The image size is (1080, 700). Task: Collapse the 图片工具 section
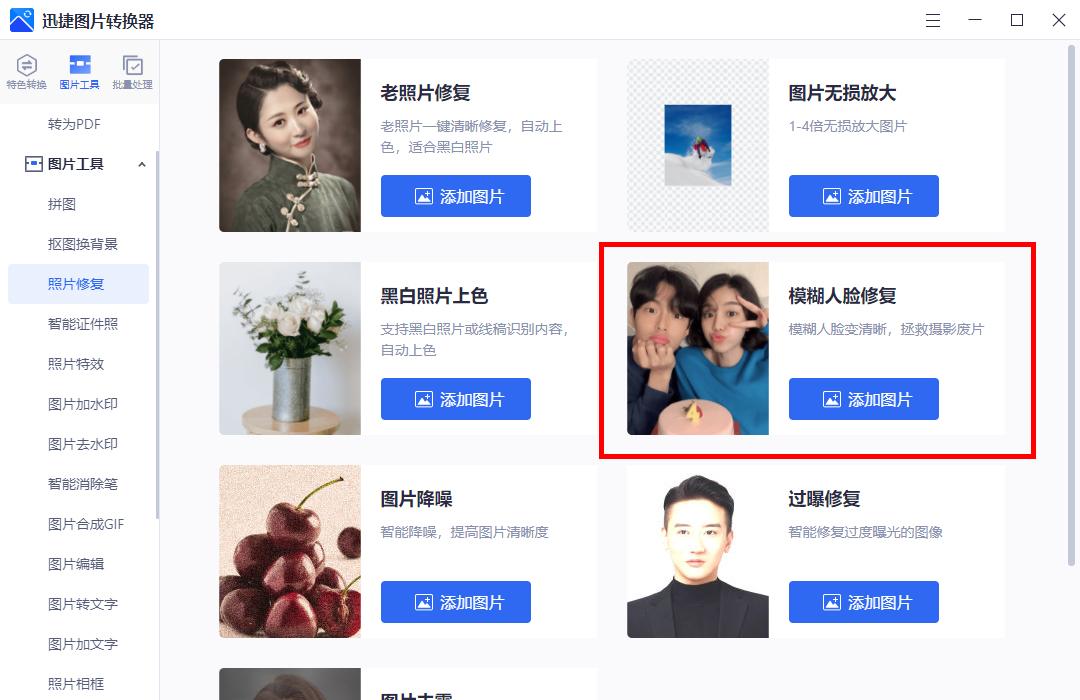(141, 164)
